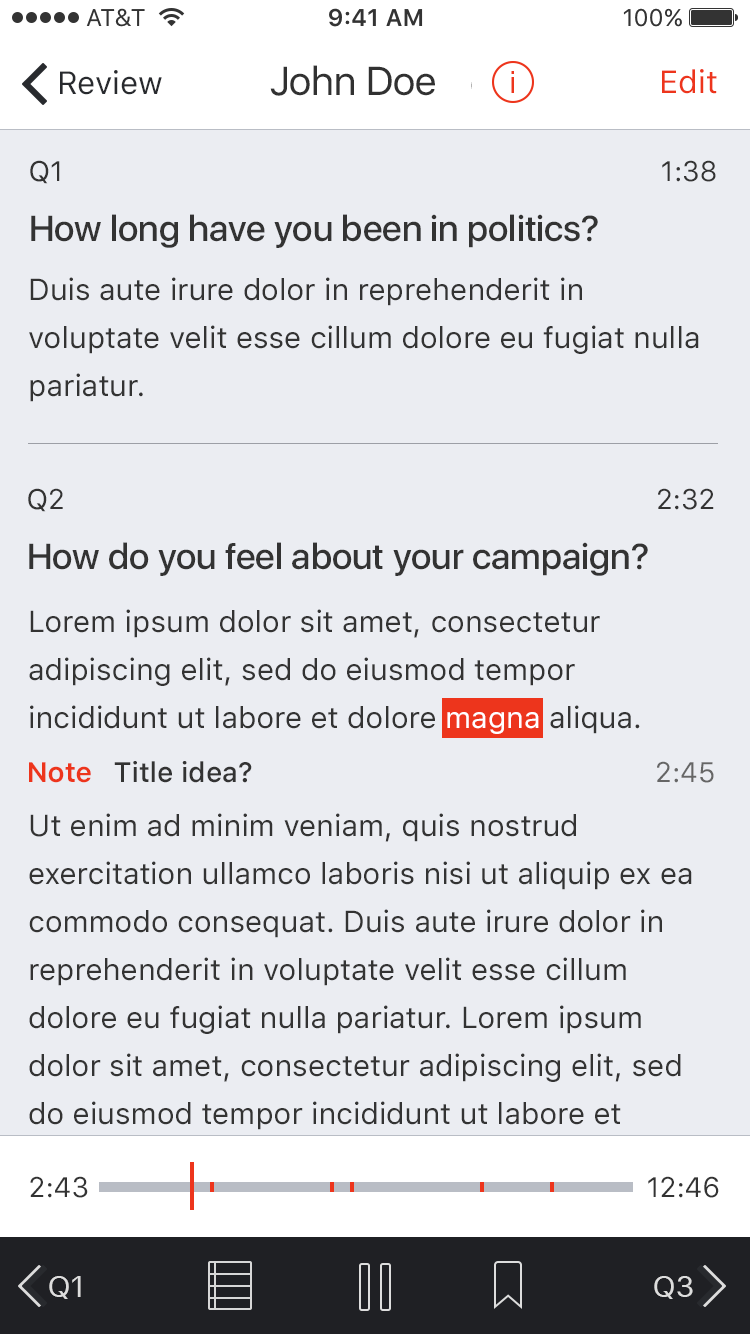The image size is (750, 1334).
Task: Open the question list view icon
Action: pyautogui.click(x=230, y=1286)
